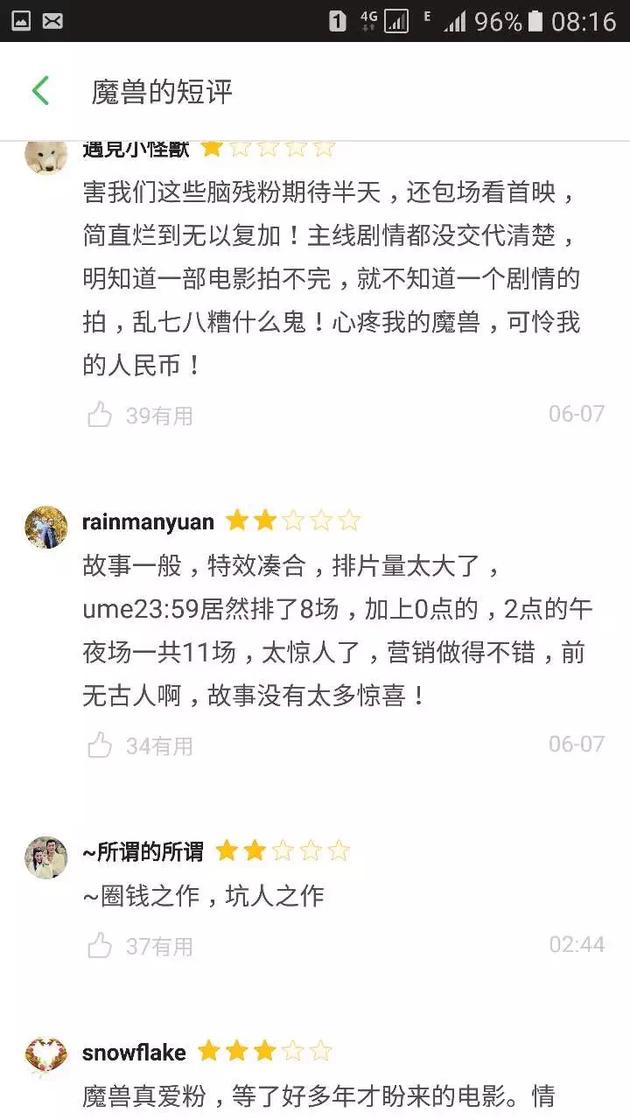630x1120 pixels.
Task: Open 遇見小怪獸's profile avatar
Action: [x=46, y=154]
